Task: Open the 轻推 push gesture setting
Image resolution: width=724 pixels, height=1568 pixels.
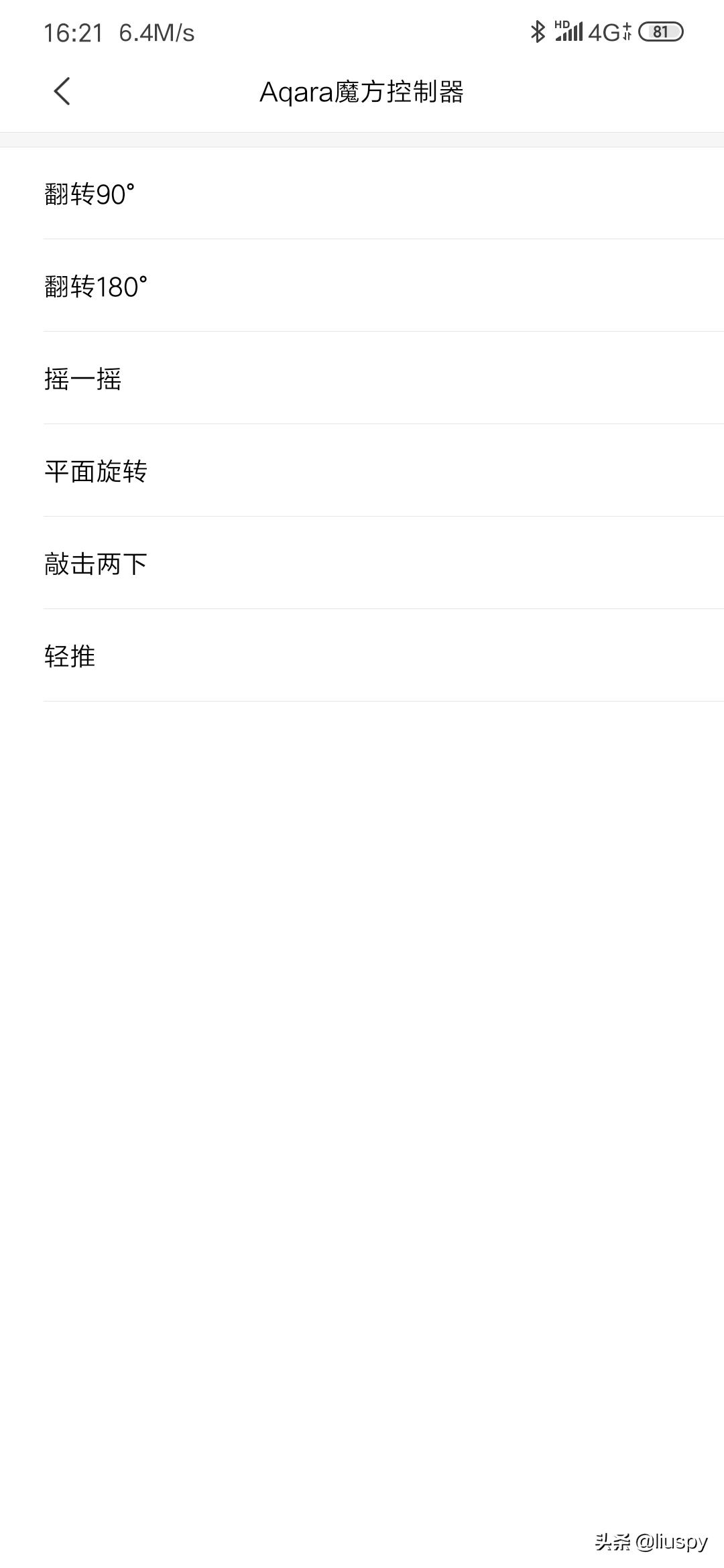Action: [69, 657]
